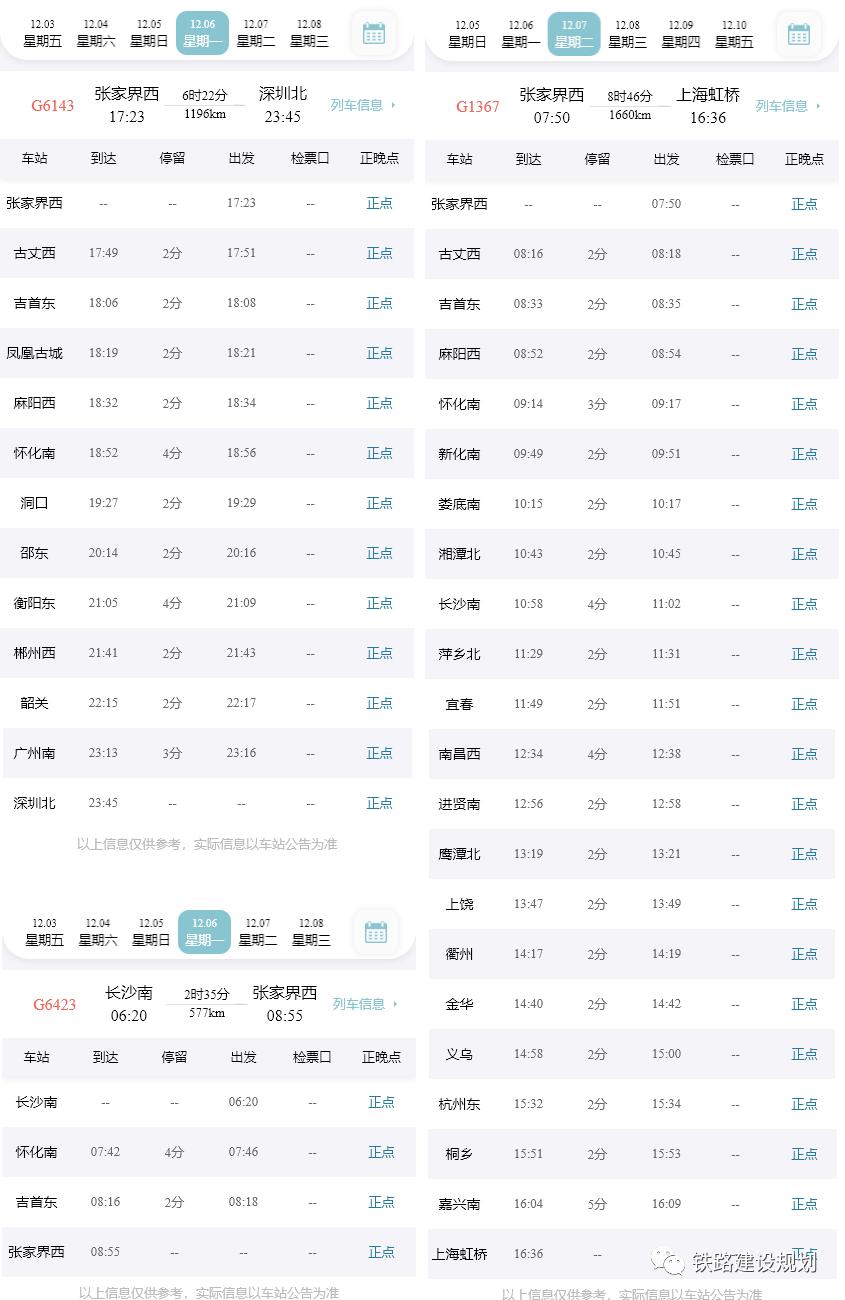This screenshot has width=845, height=1300.
Task: Open the calendar icon in the G1367 panel
Action: 799,31
